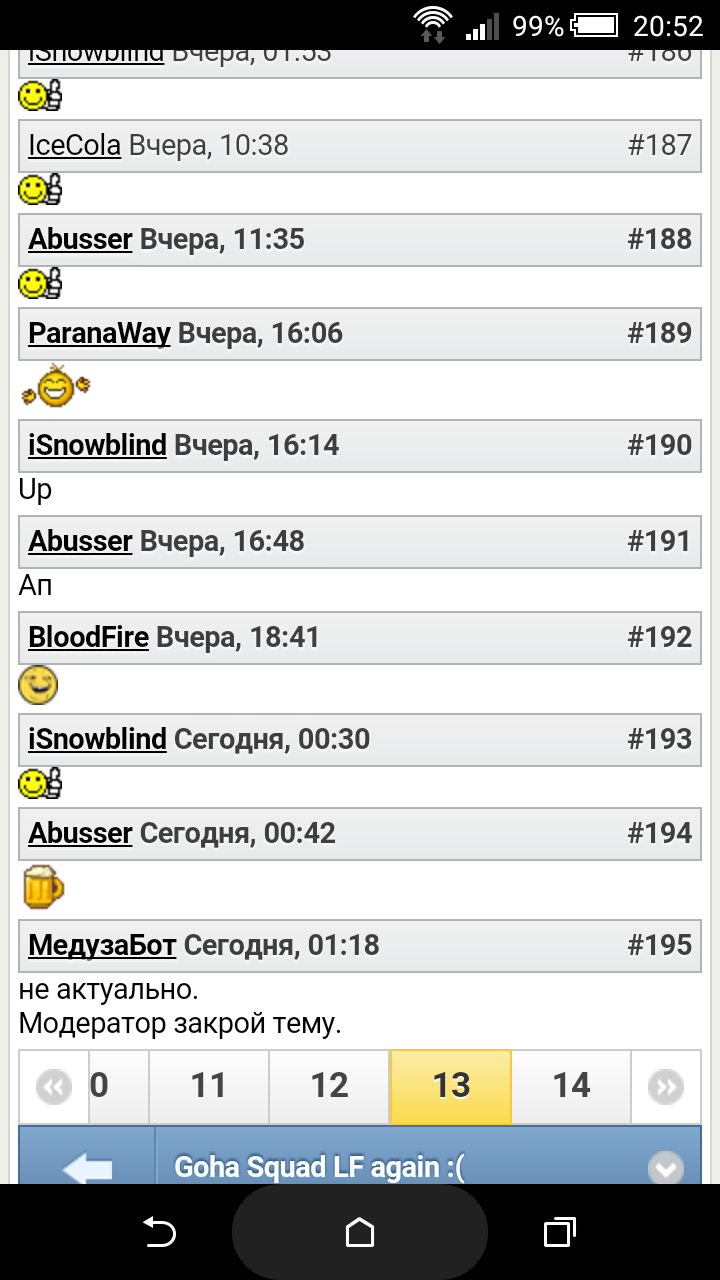Jump to first page with left double arrow
Viewport: 720px width, 1280px height.
coord(54,1087)
